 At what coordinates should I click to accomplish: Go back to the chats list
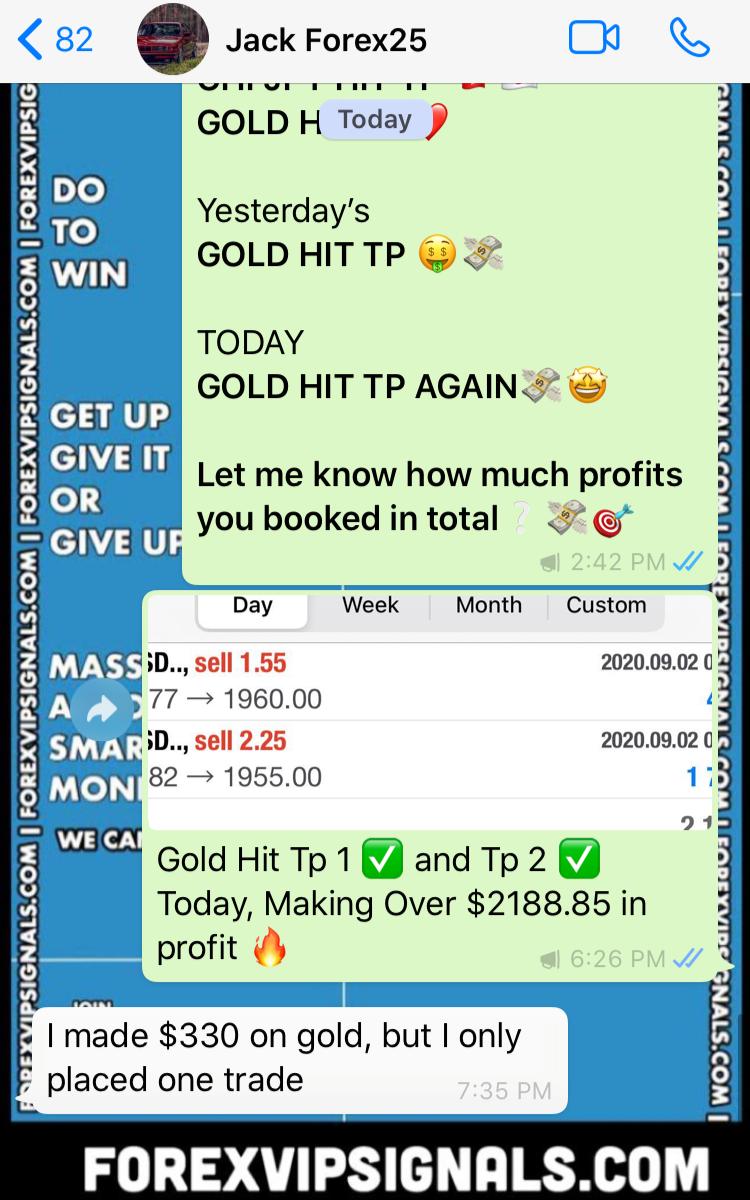click(x=55, y=40)
